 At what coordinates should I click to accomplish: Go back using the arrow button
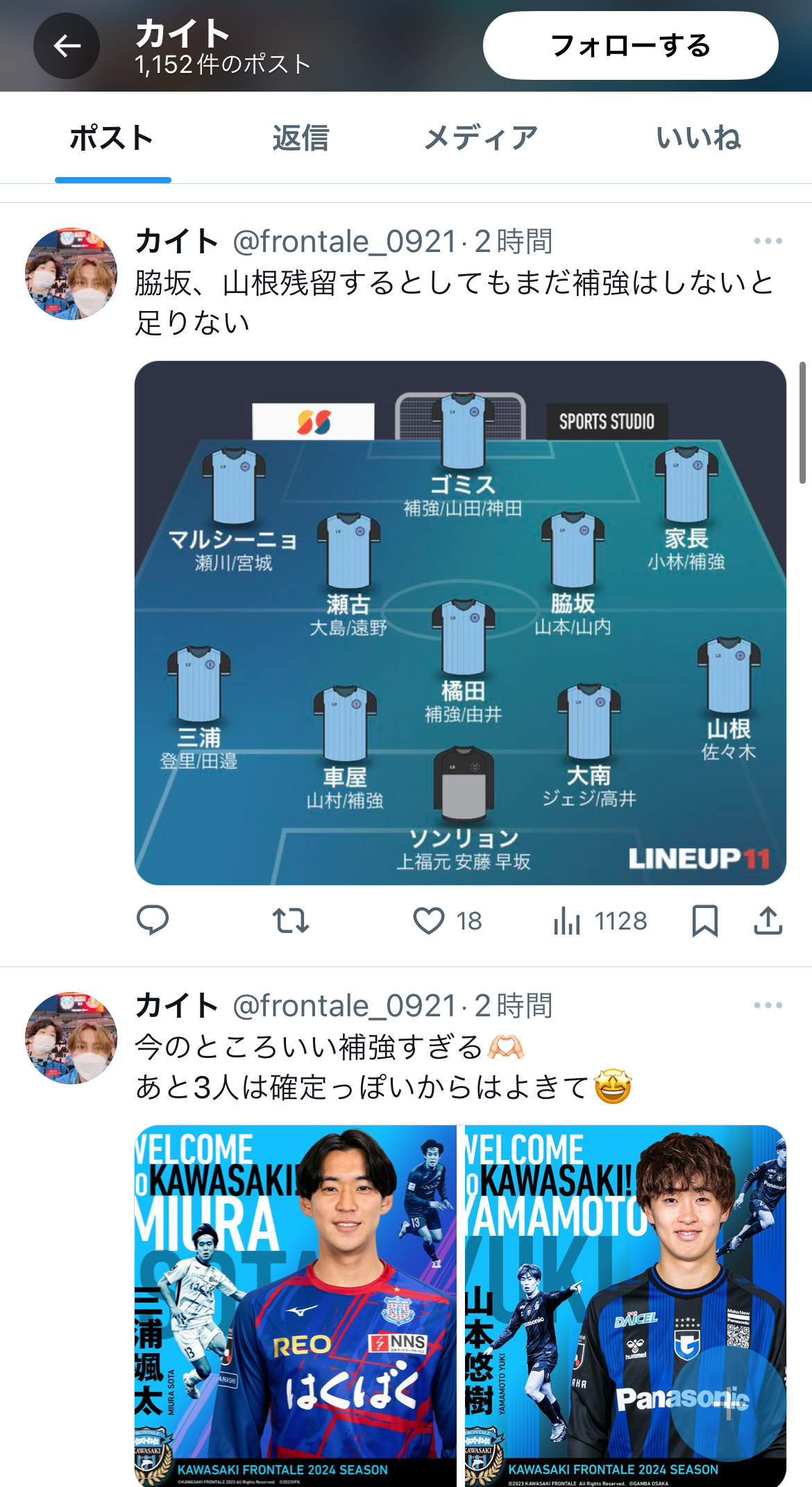tap(67, 46)
